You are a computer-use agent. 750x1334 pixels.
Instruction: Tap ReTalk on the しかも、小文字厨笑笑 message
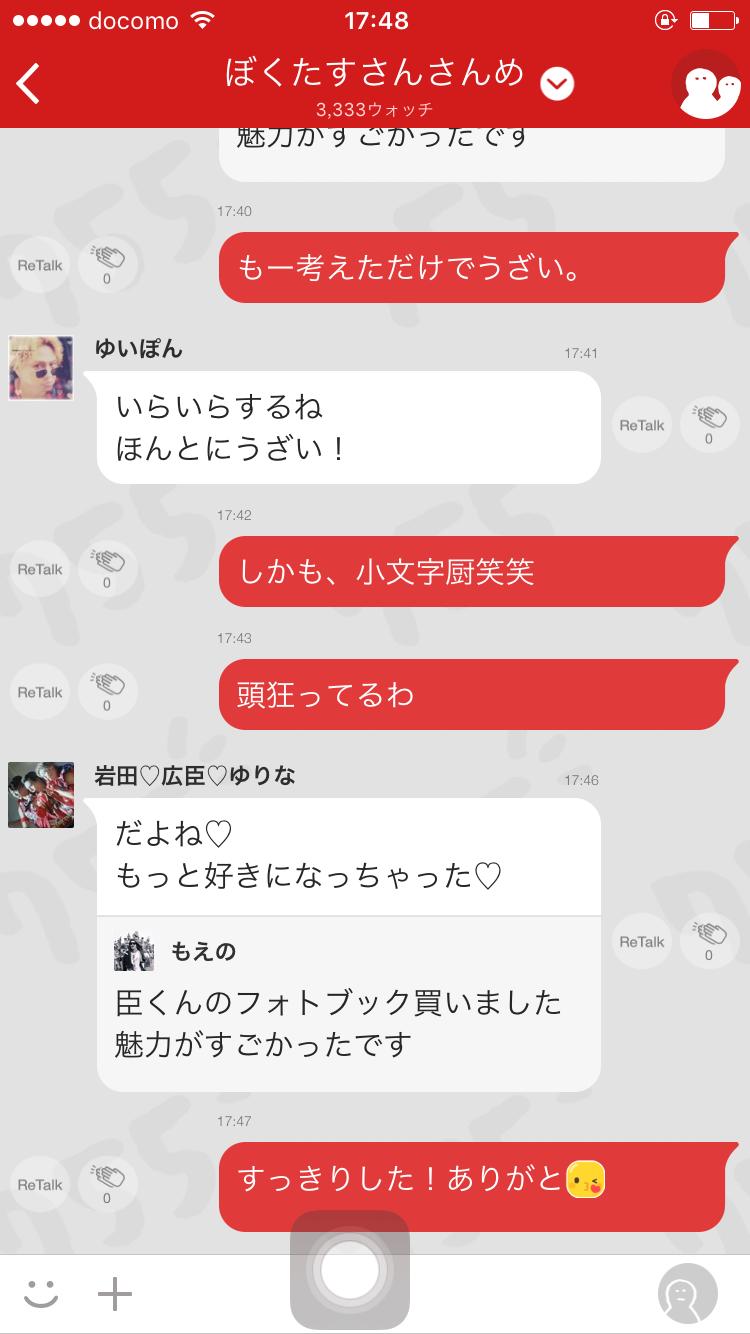[39, 569]
